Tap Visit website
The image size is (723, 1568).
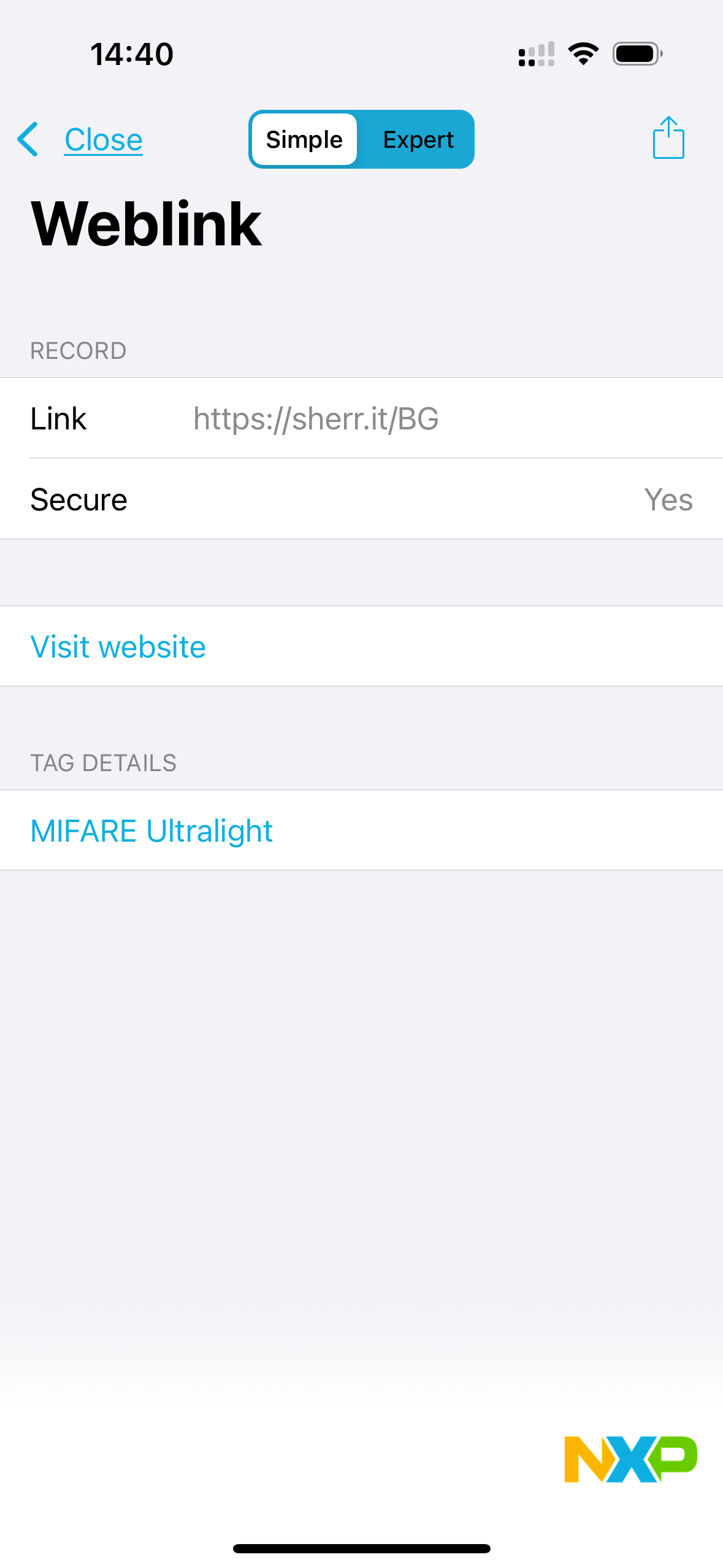(362, 646)
